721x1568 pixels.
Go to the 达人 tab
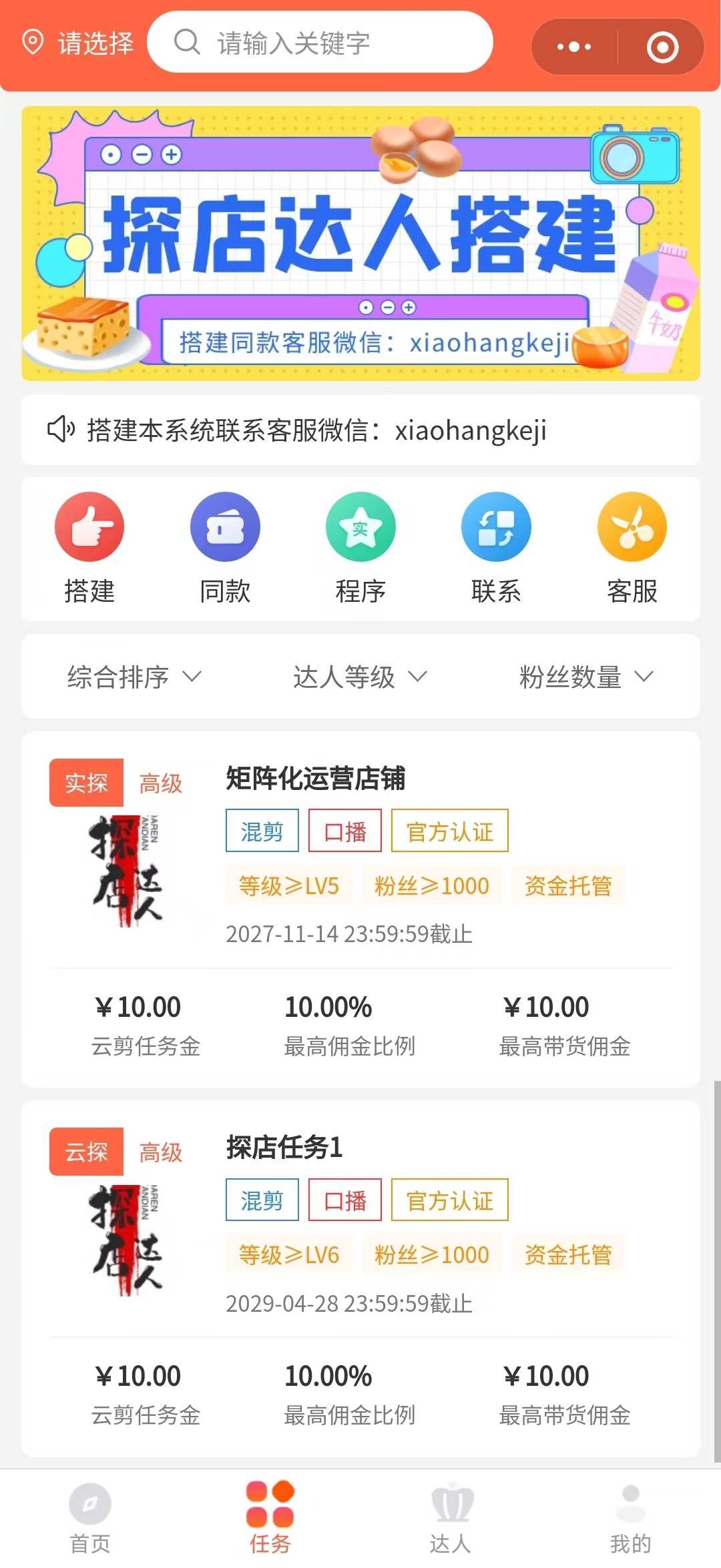(x=451, y=1517)
